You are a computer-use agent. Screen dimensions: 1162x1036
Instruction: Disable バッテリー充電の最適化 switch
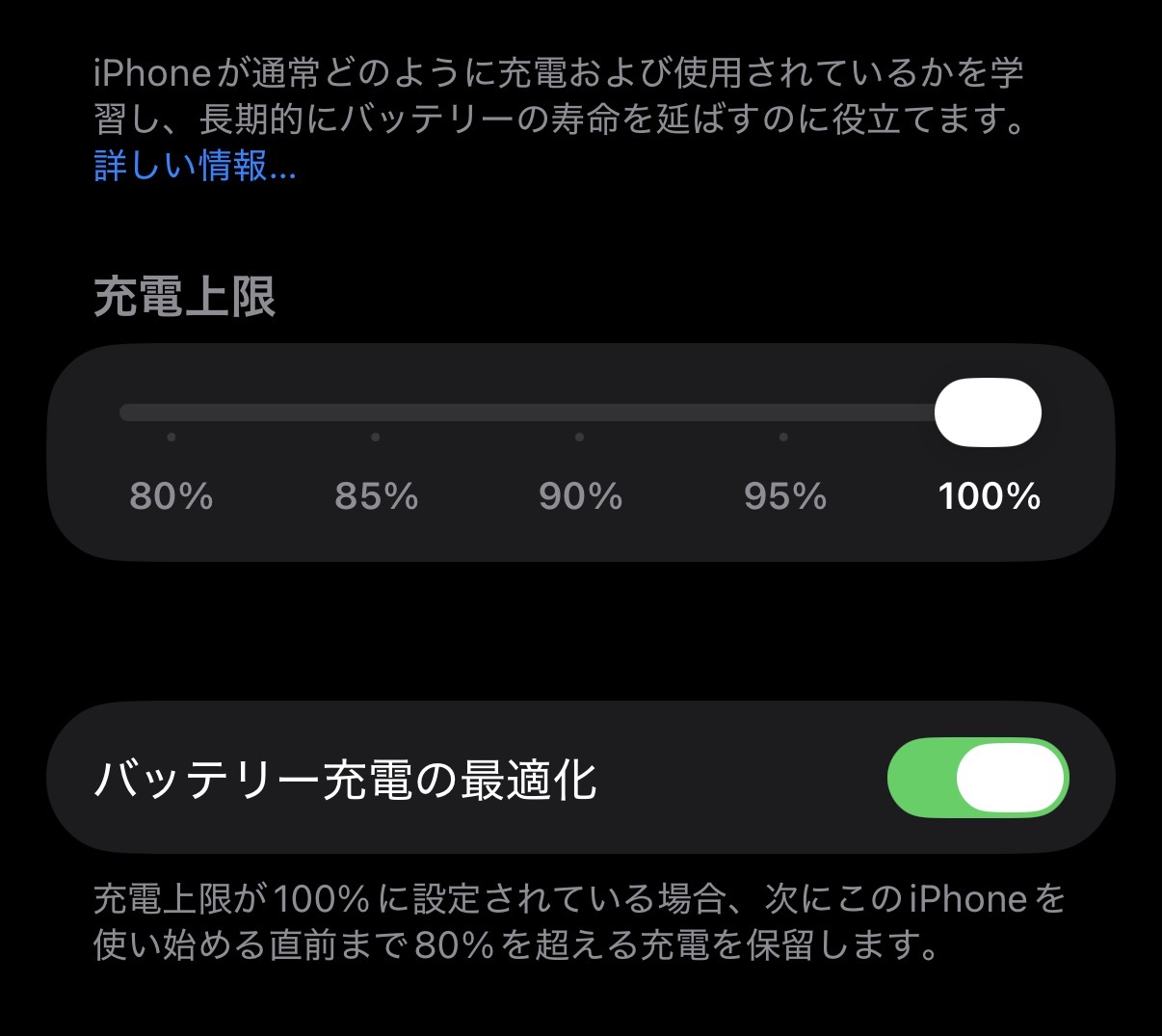tap(977, 778)
